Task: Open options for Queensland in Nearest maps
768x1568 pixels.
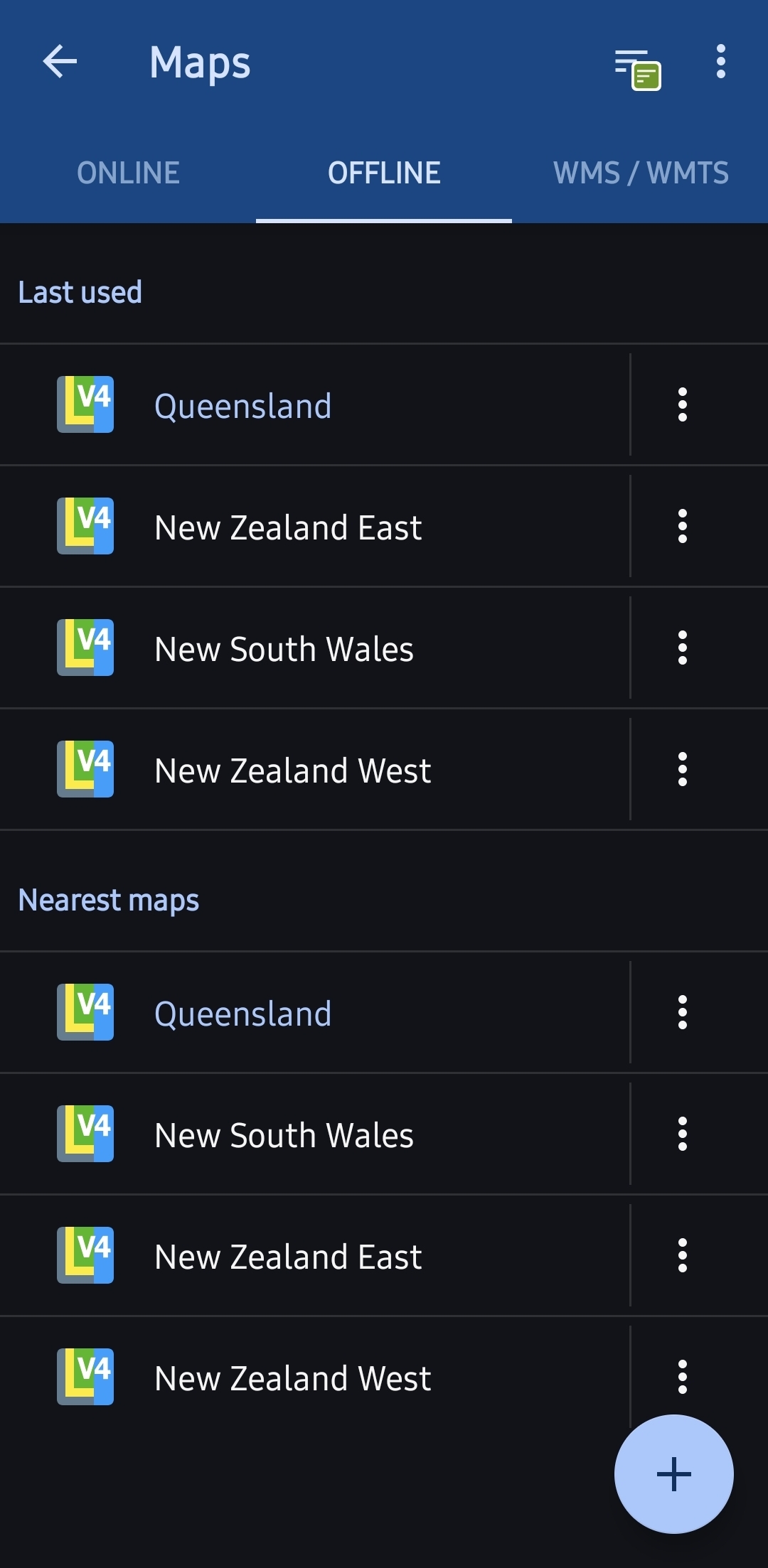Action: click(x=682, y=1013)
